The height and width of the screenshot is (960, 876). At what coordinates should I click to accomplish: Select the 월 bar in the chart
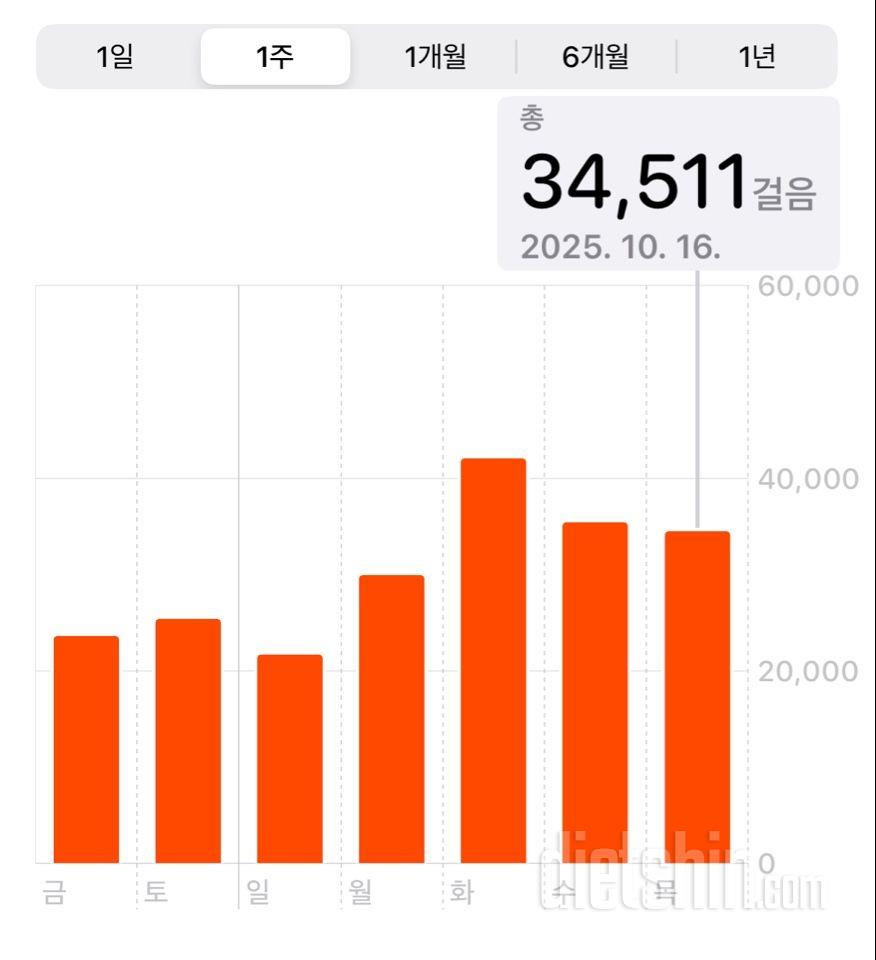[391, 718]
